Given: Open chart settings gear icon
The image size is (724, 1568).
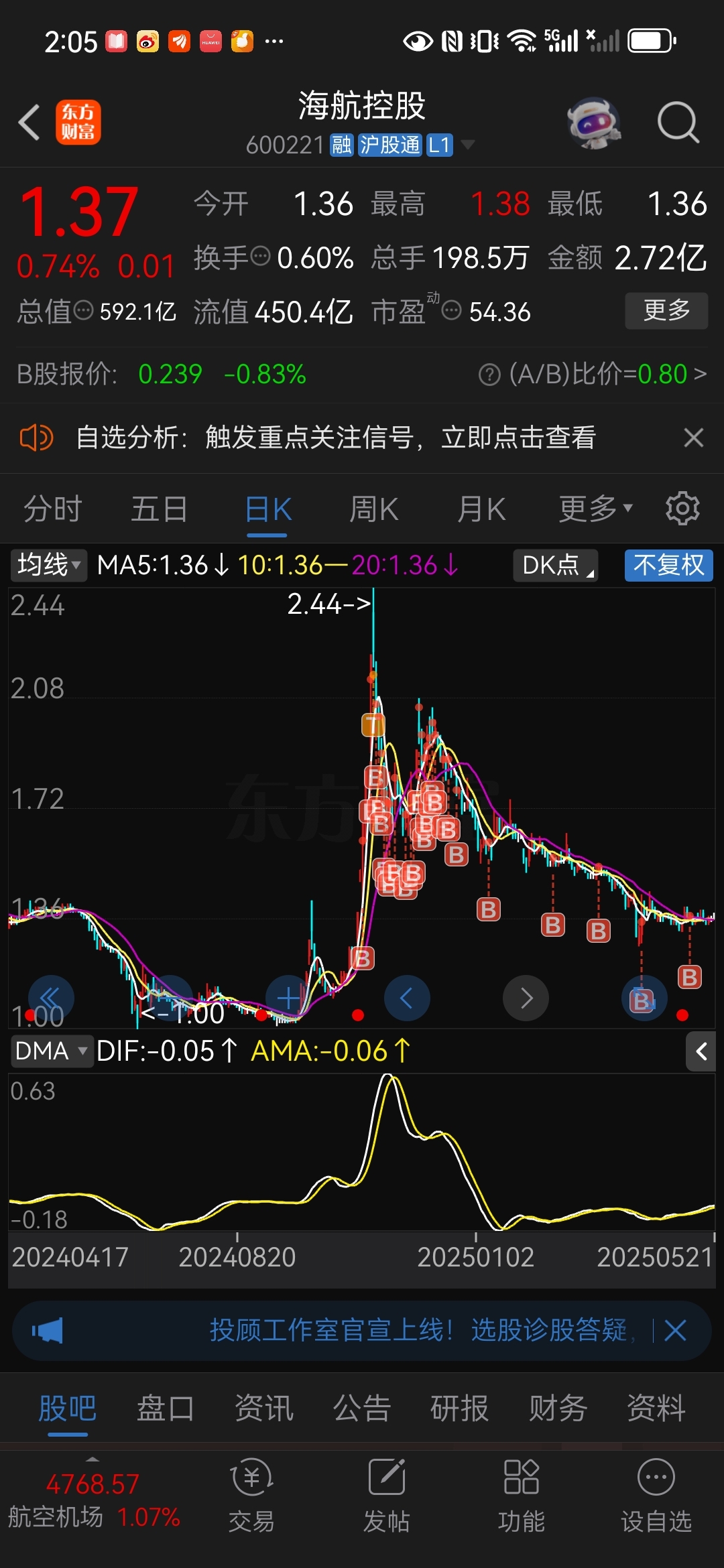Looking at the screenshot, I should (682, 509).
